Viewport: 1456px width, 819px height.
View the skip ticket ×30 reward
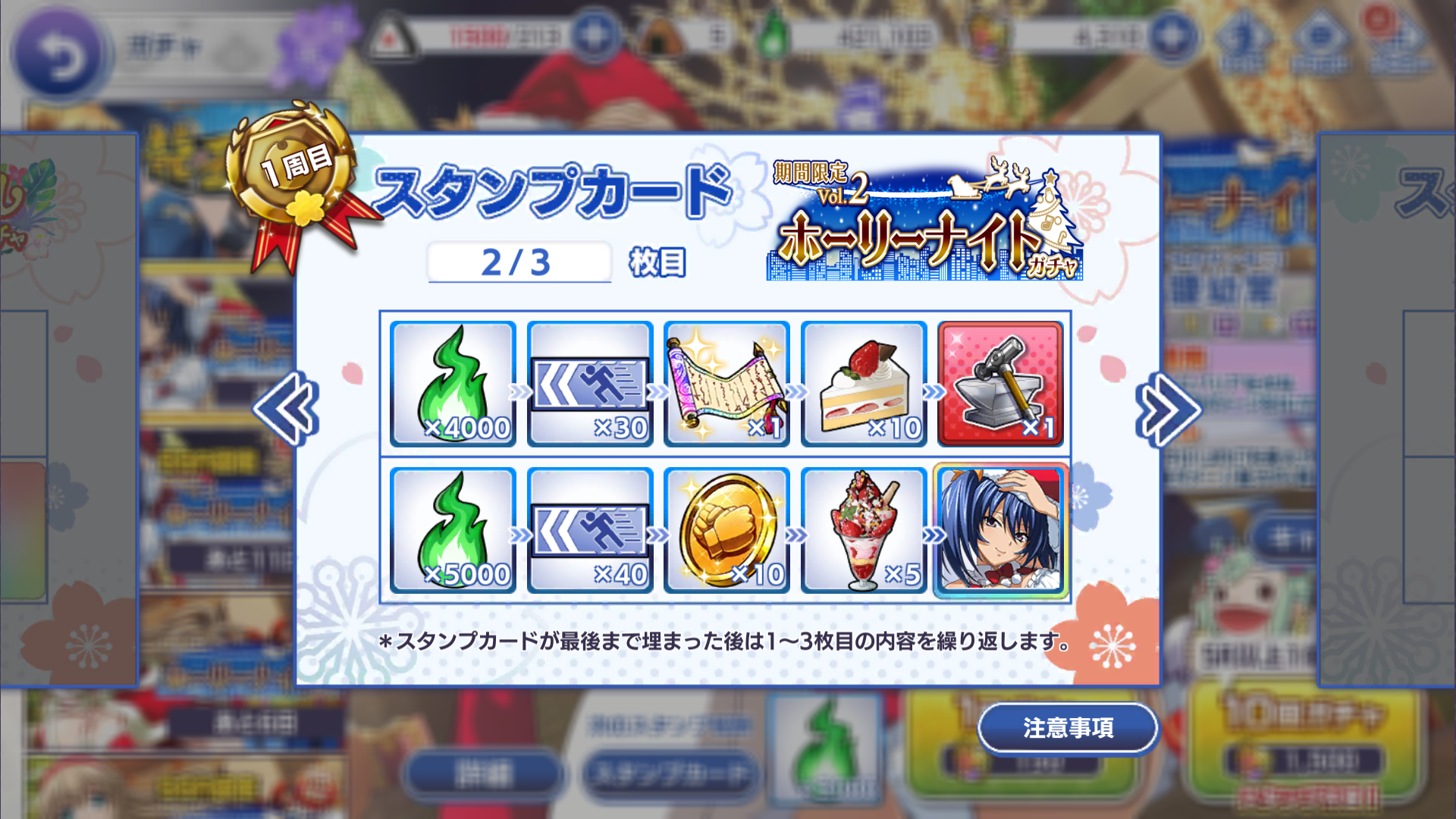tap(590, 384)
